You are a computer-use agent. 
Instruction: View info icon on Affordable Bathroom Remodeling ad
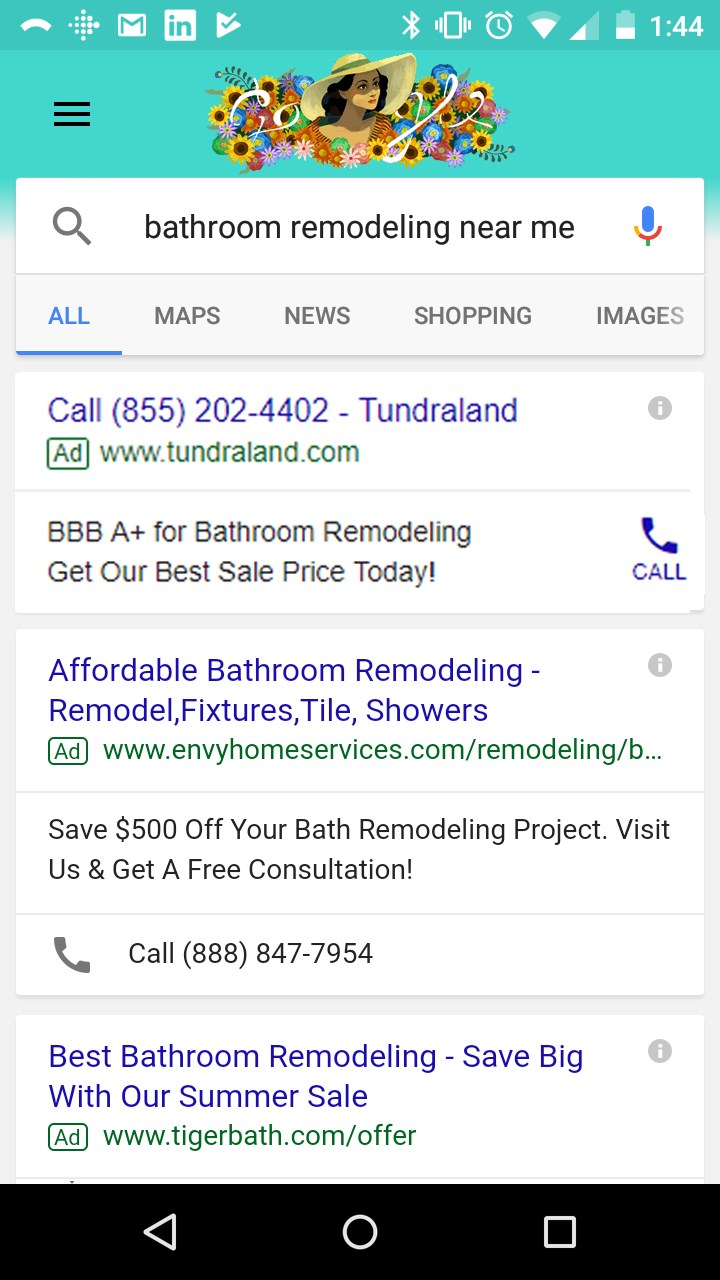pyautogui.click(x=660, y=665)
